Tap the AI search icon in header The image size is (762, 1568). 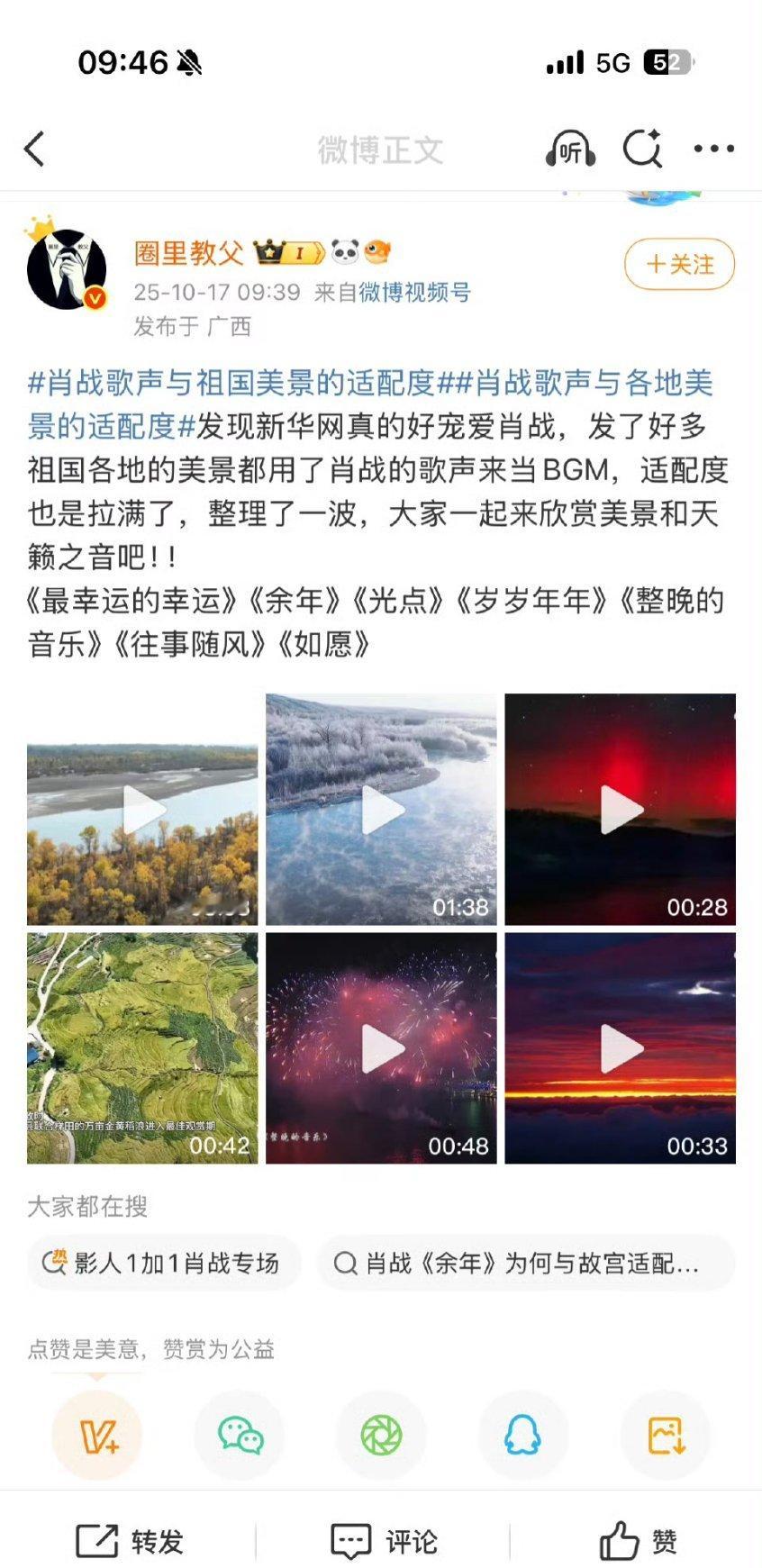coord(643,150)
